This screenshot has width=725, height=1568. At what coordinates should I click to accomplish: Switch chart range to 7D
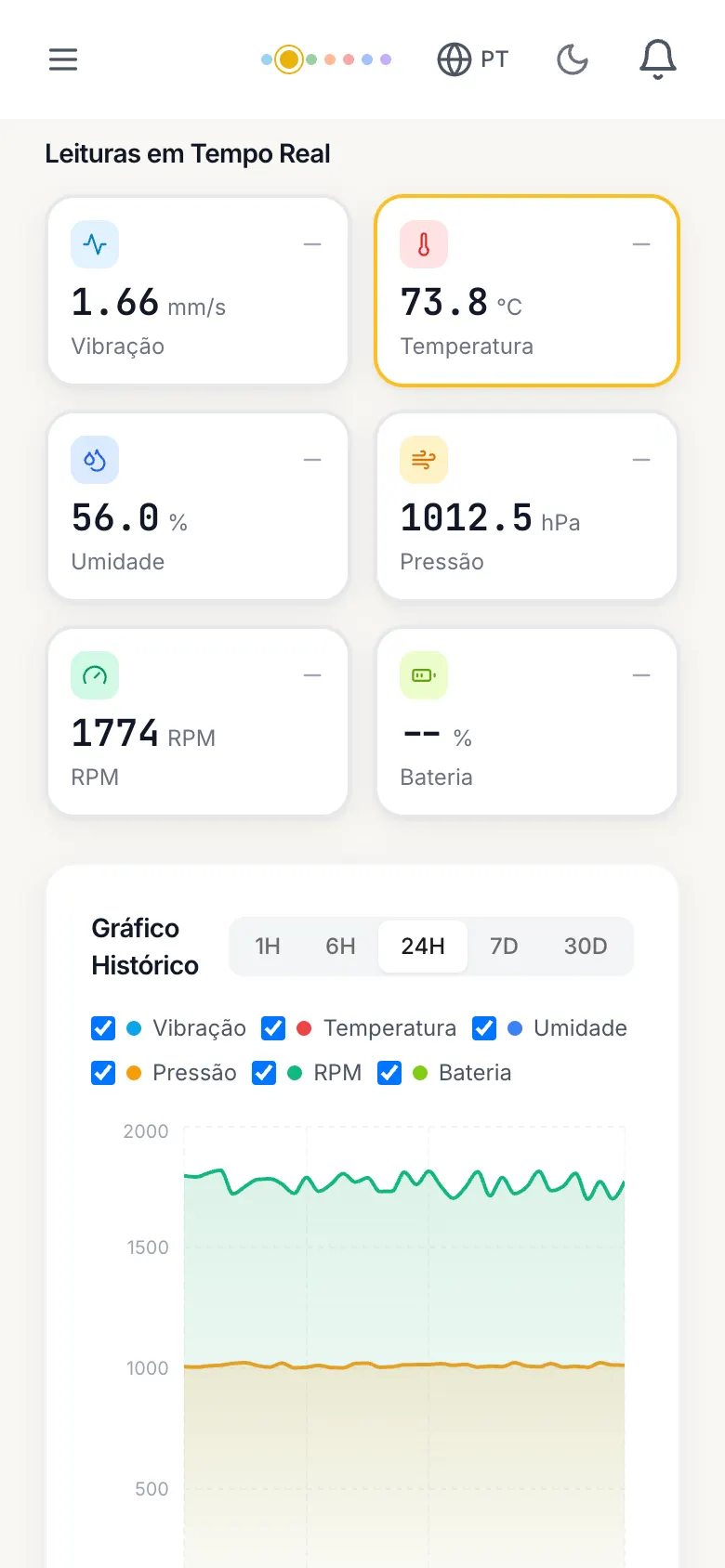pyautogui.click(x=504, y=947)
